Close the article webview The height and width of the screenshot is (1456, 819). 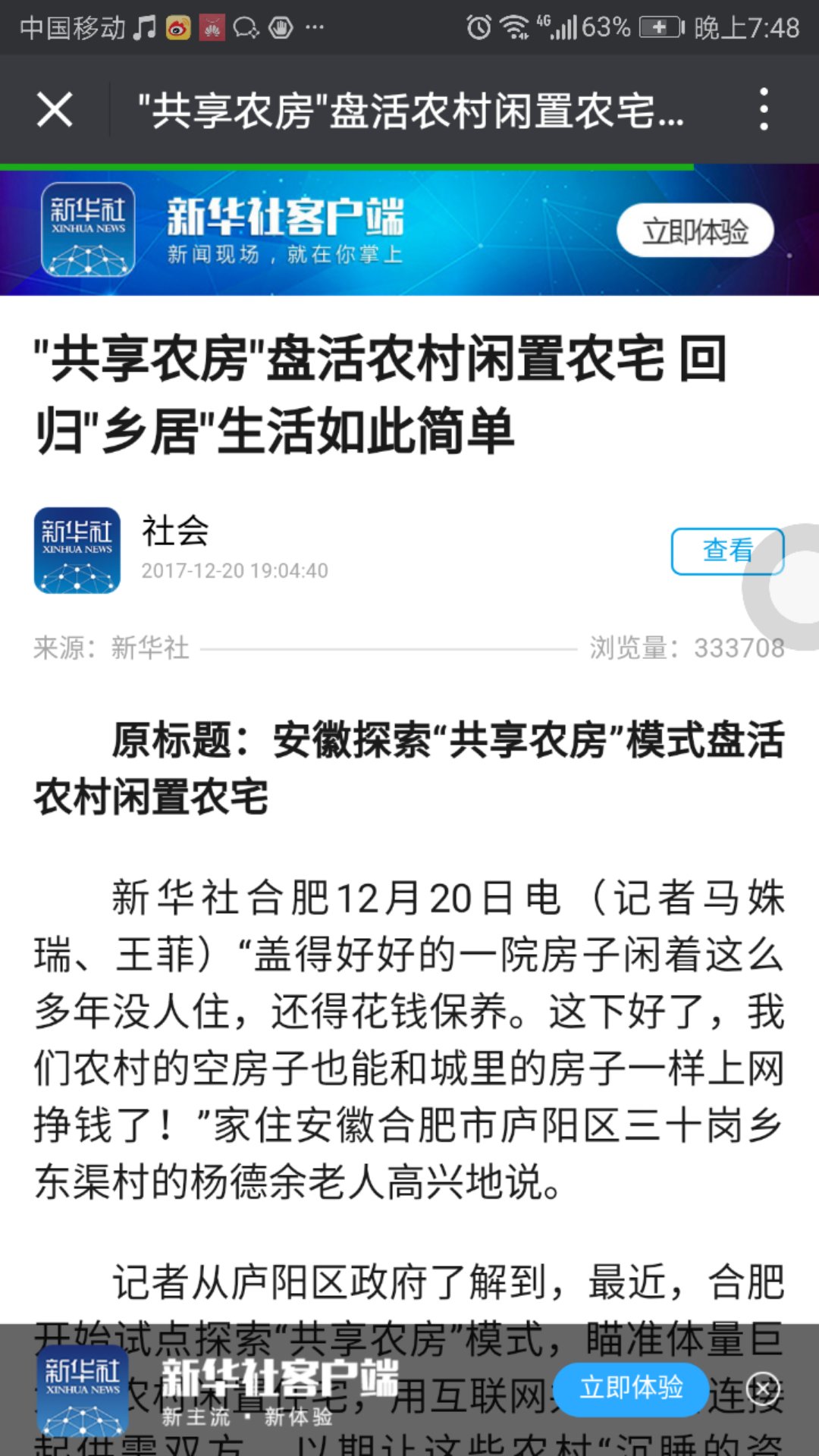point(55,110)
